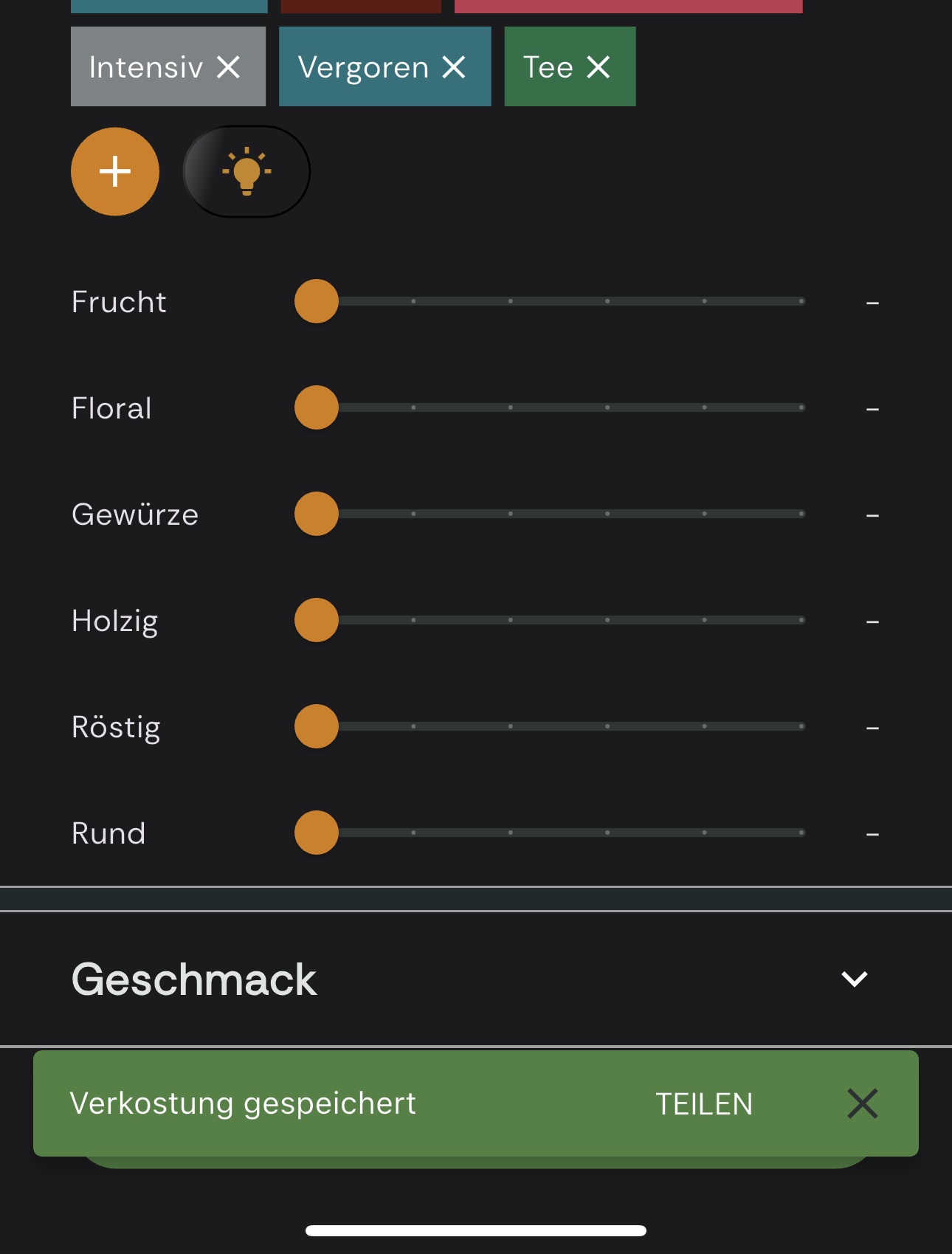Adjust the Floral intensity slider
Image resolution: width=952 pixels, height=1254 pixels.
(x=317, y=407)
